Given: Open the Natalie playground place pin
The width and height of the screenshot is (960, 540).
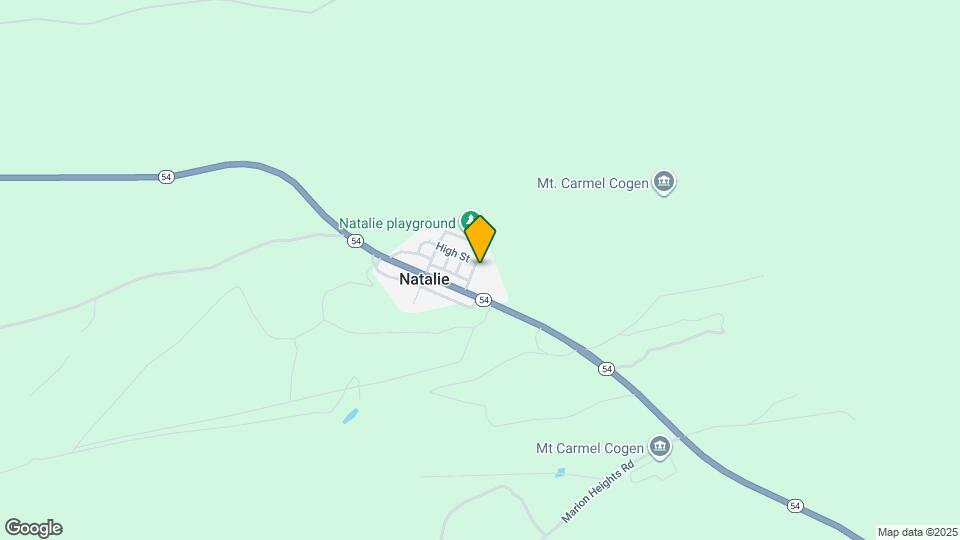Looking at the screenshot, I should [467, 219].
